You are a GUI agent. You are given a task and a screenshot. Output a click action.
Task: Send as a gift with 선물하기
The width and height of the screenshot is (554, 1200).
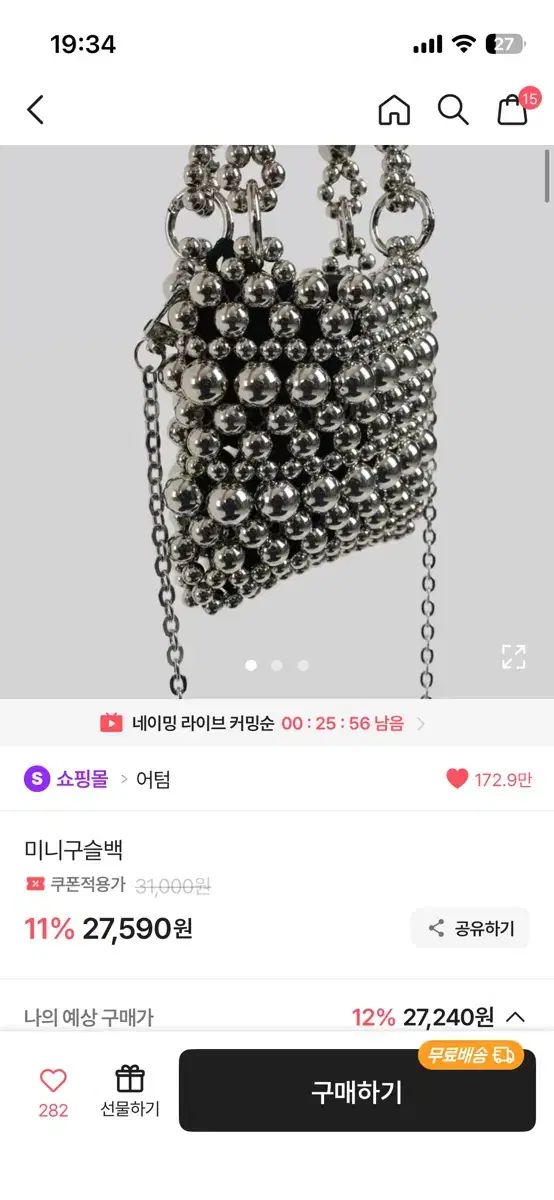tap(130, 1092)
